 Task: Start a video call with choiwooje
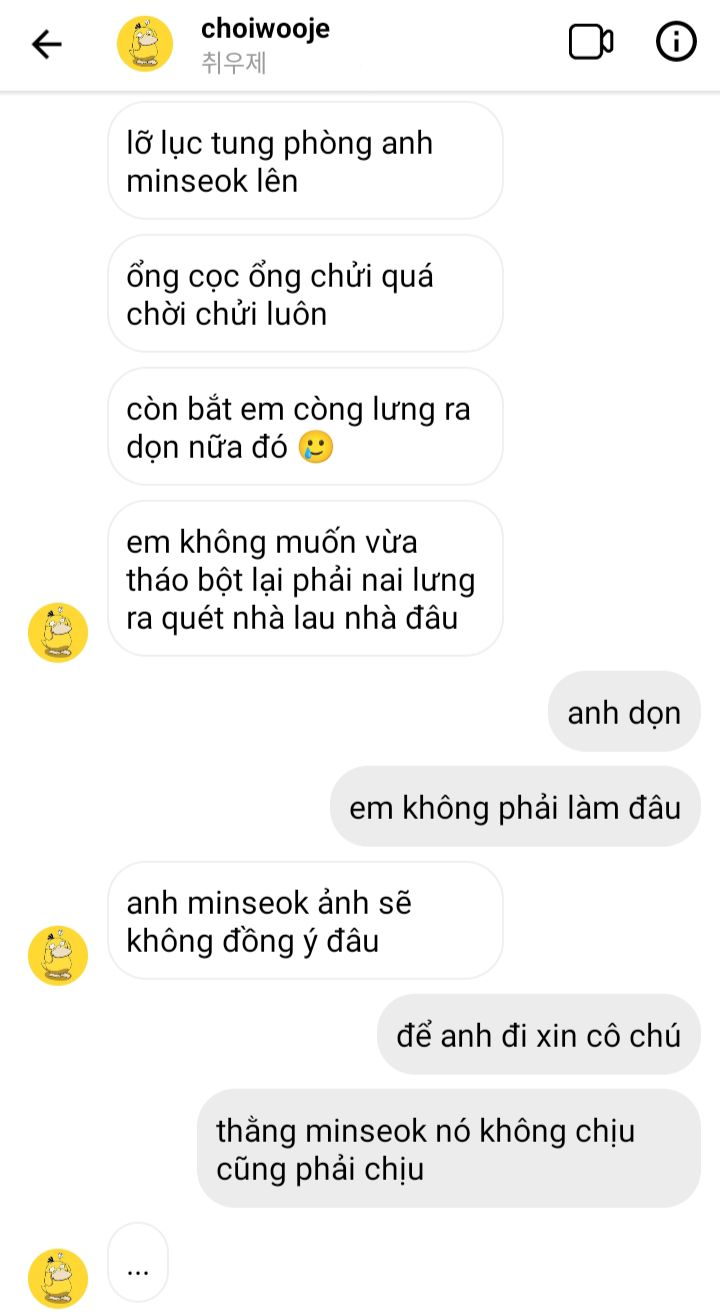[x=590, y=42]
